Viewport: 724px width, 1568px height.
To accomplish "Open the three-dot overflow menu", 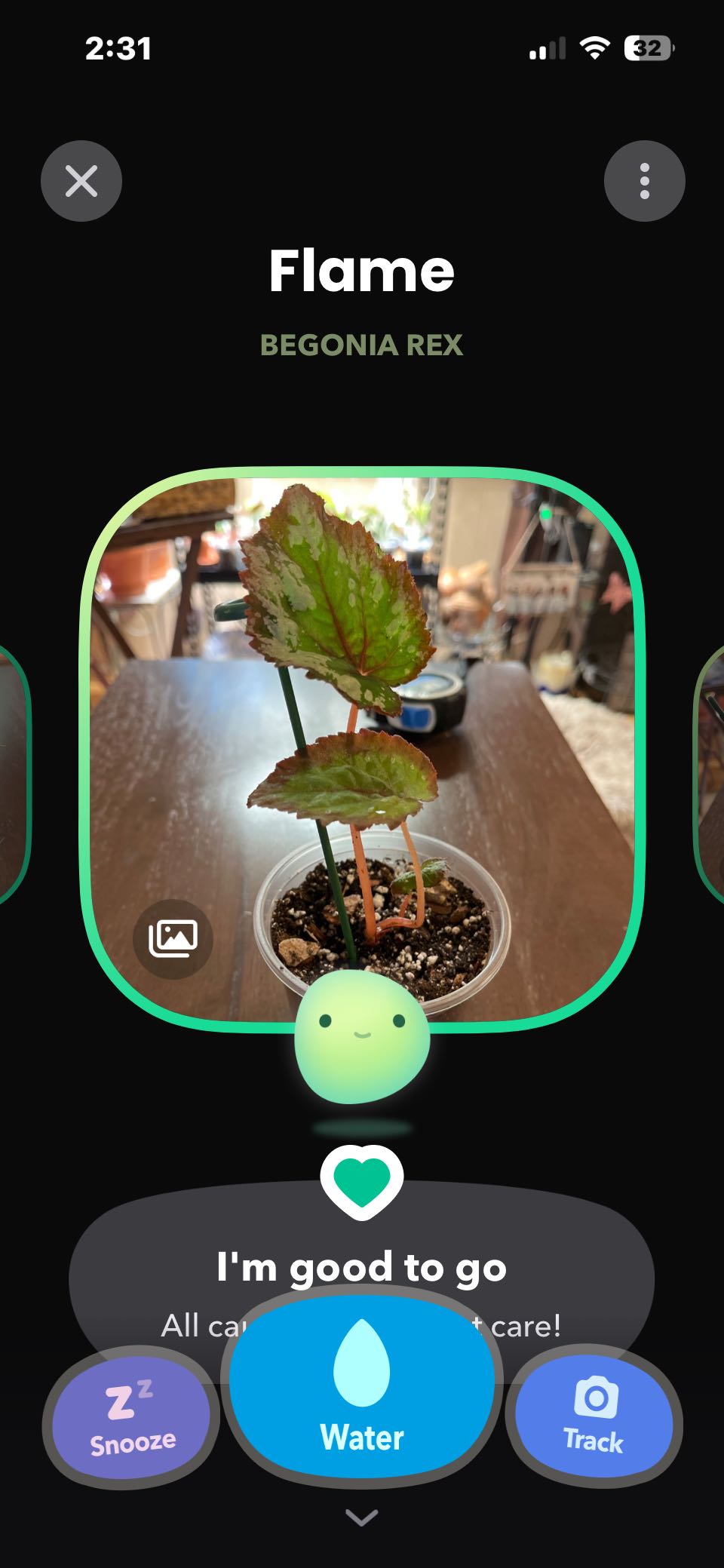I will tap(644, 181).
